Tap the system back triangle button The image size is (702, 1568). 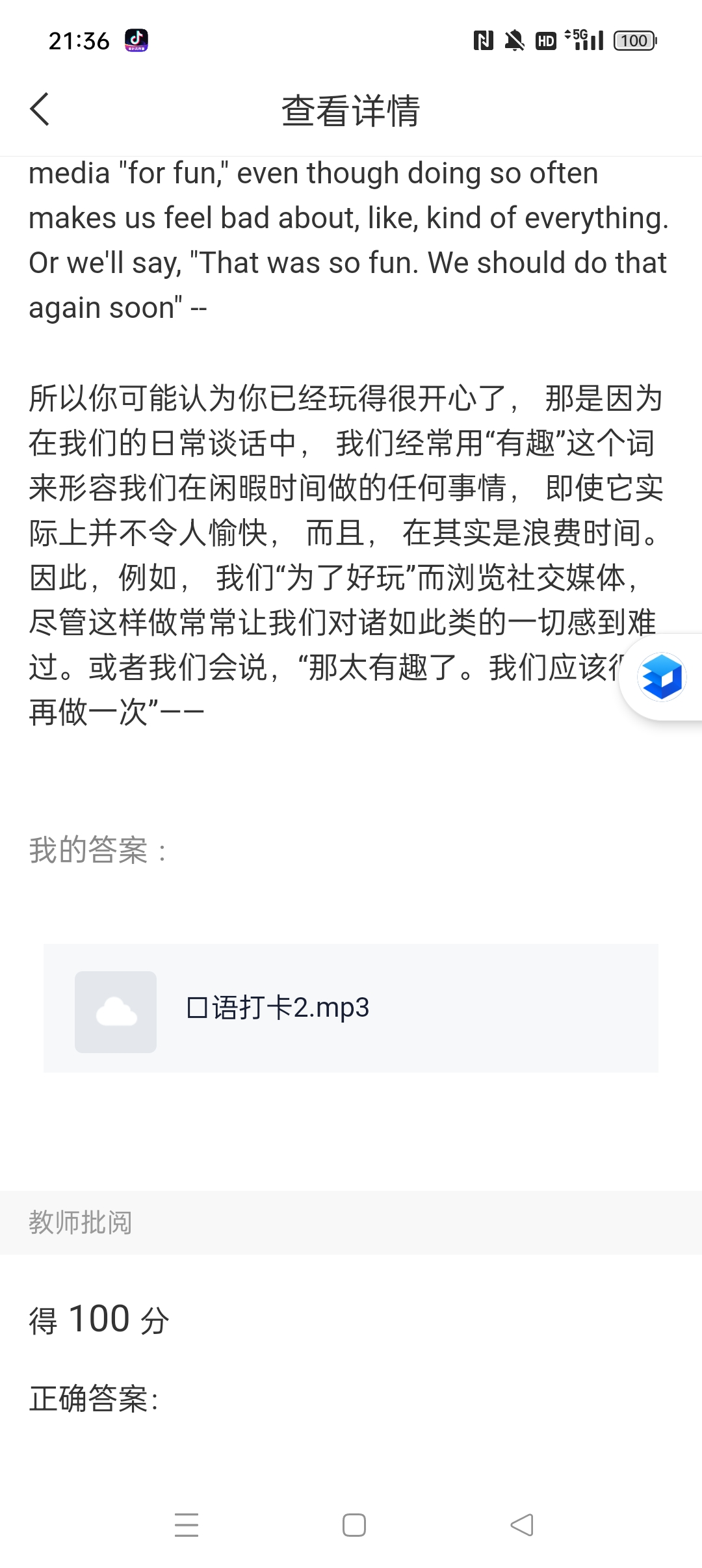(522, 1524)
